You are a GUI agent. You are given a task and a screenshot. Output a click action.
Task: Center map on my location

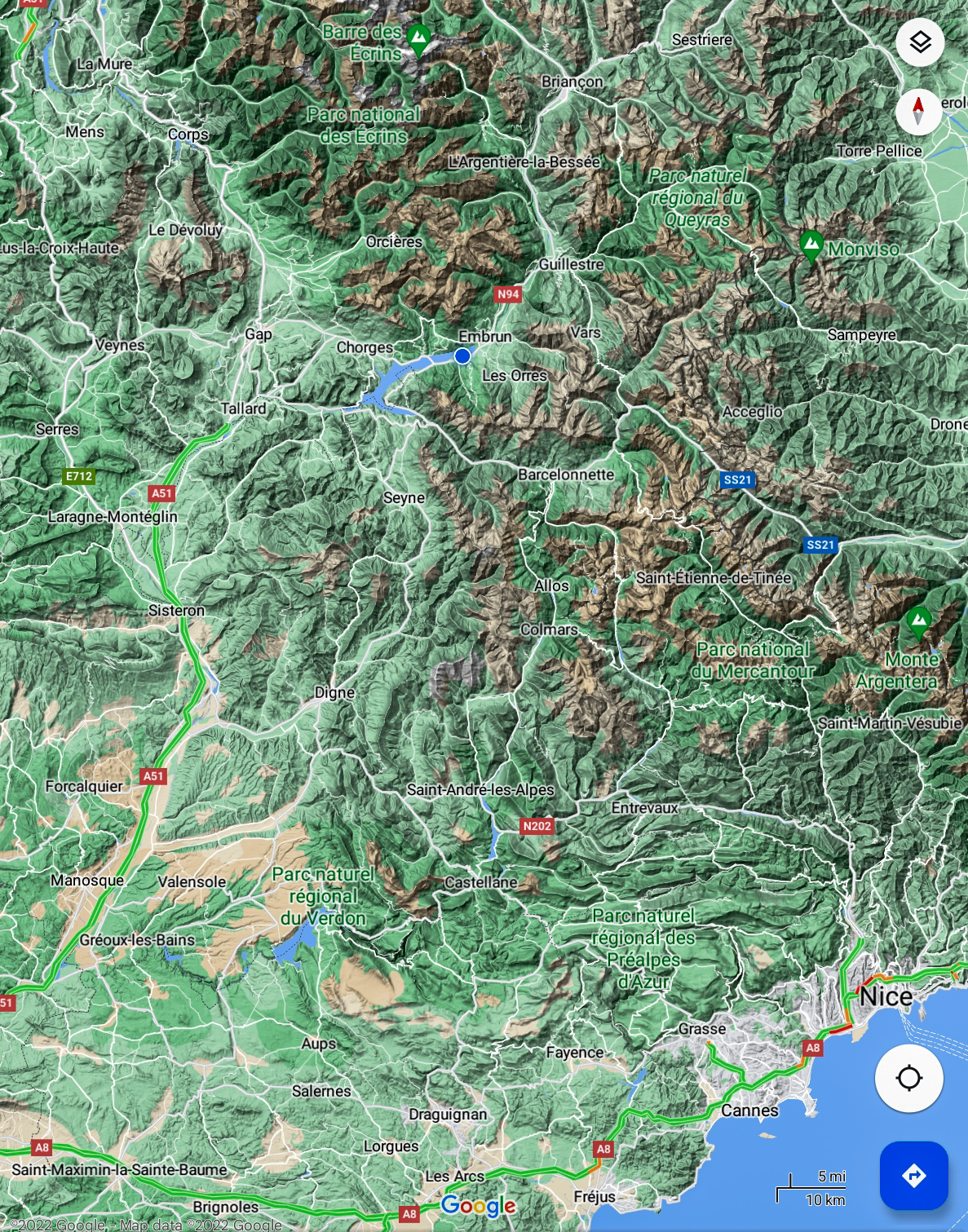[x=908, y=1078]
